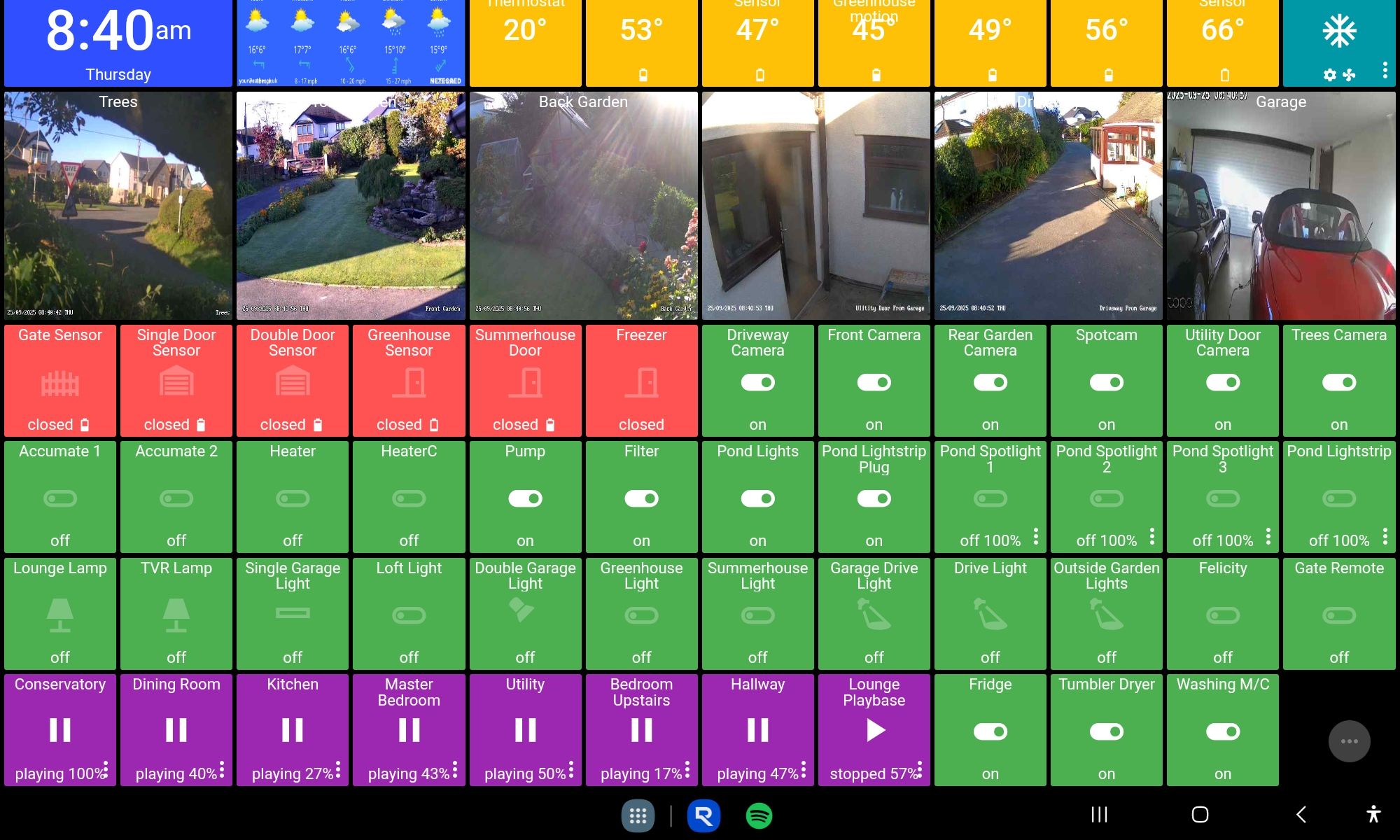Viewport: 1400px width, 840px height.
Task: Toggle the Pump switch off
Action: [525, 498]
